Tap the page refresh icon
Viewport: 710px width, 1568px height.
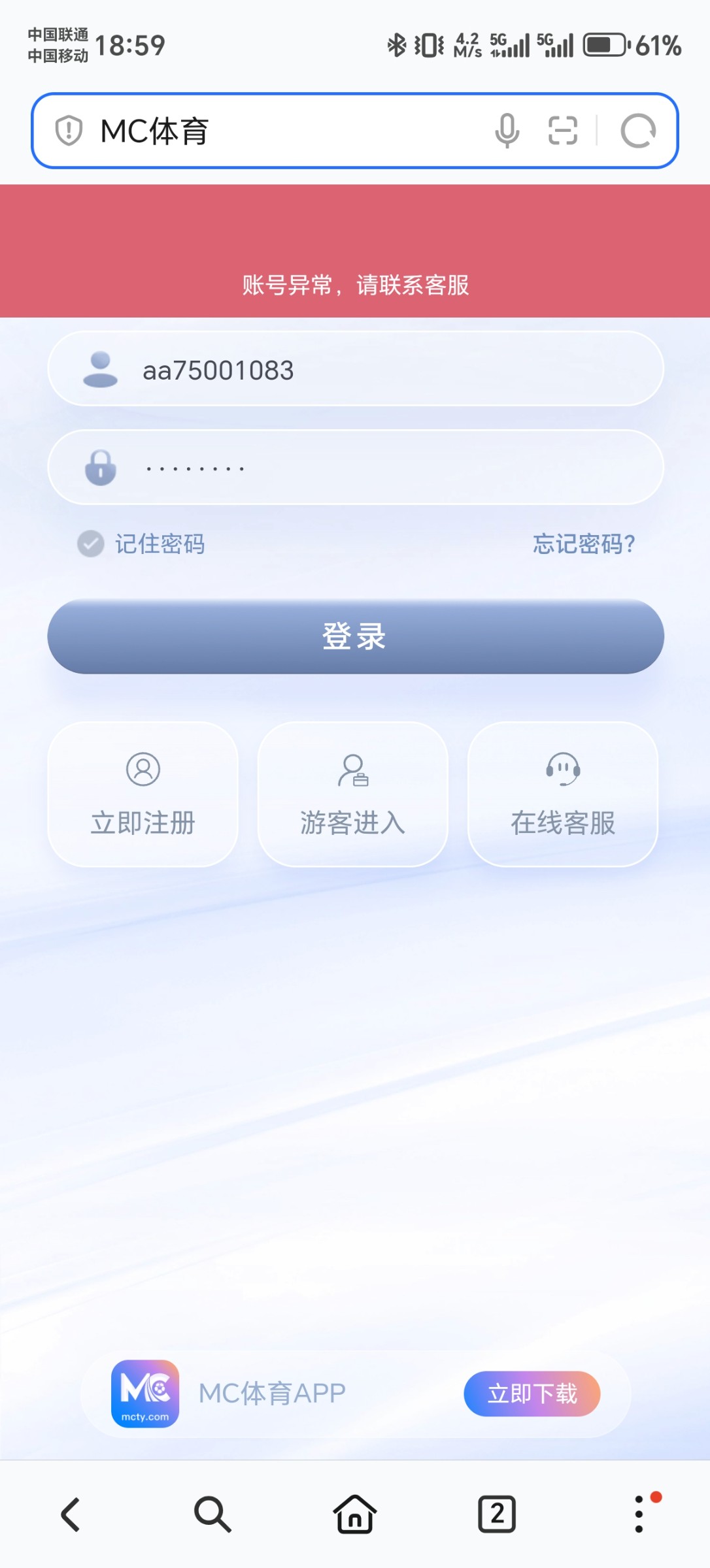coord(639,131)
